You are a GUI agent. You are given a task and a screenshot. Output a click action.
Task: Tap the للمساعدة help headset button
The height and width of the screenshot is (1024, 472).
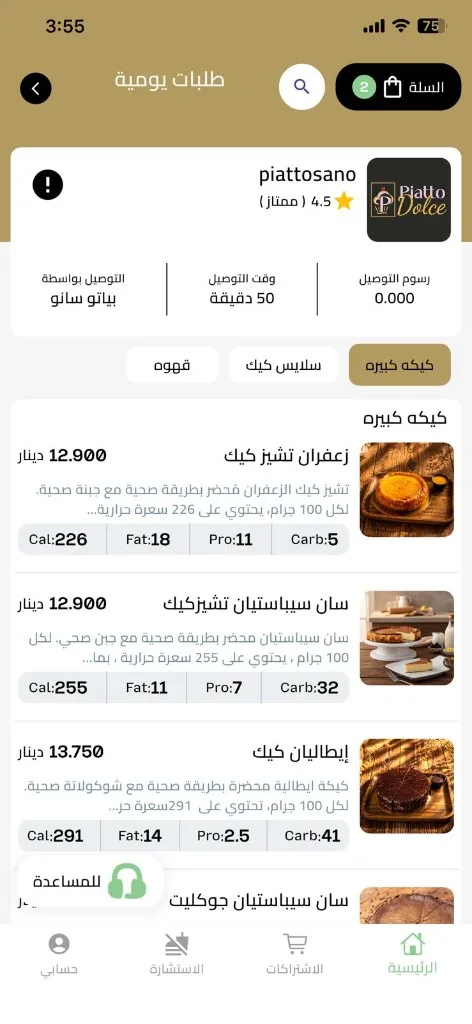click(90, 882)
